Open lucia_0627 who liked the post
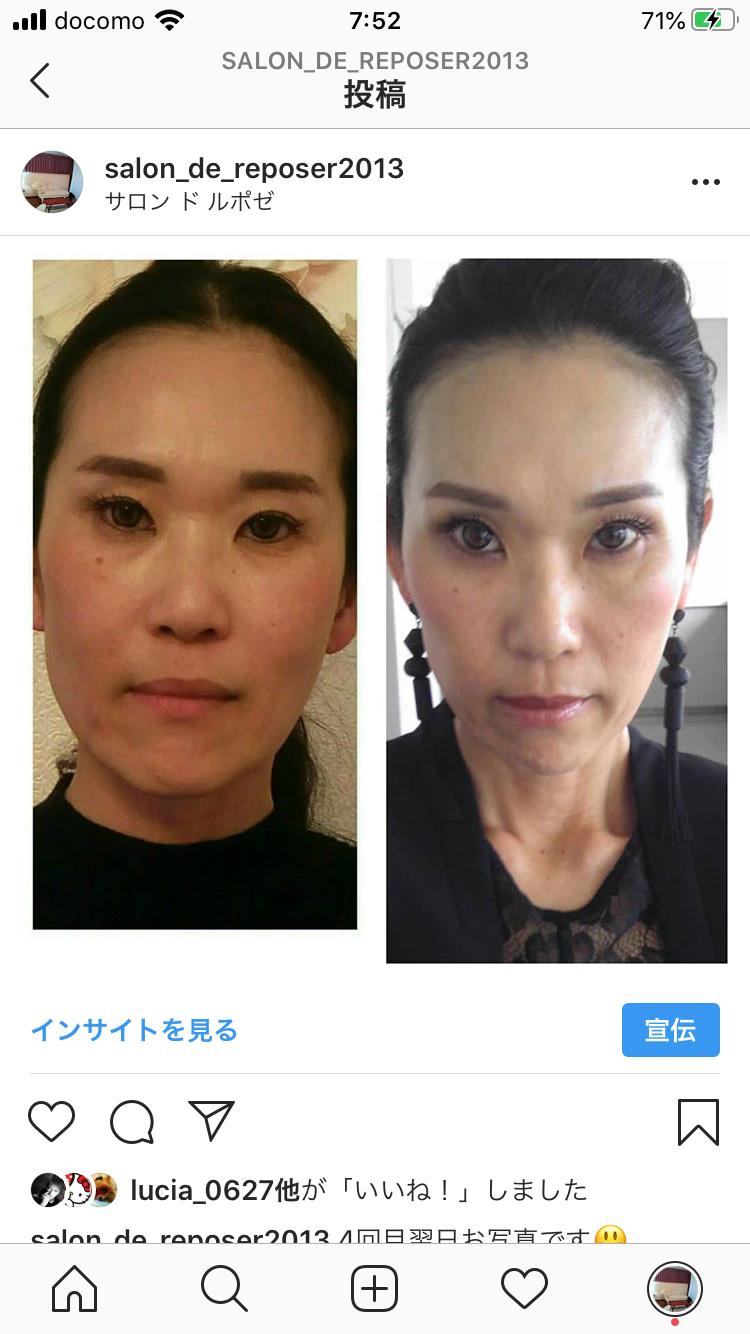The height and width of the screenshot is (1334, 750). [x=202, y=1190]
